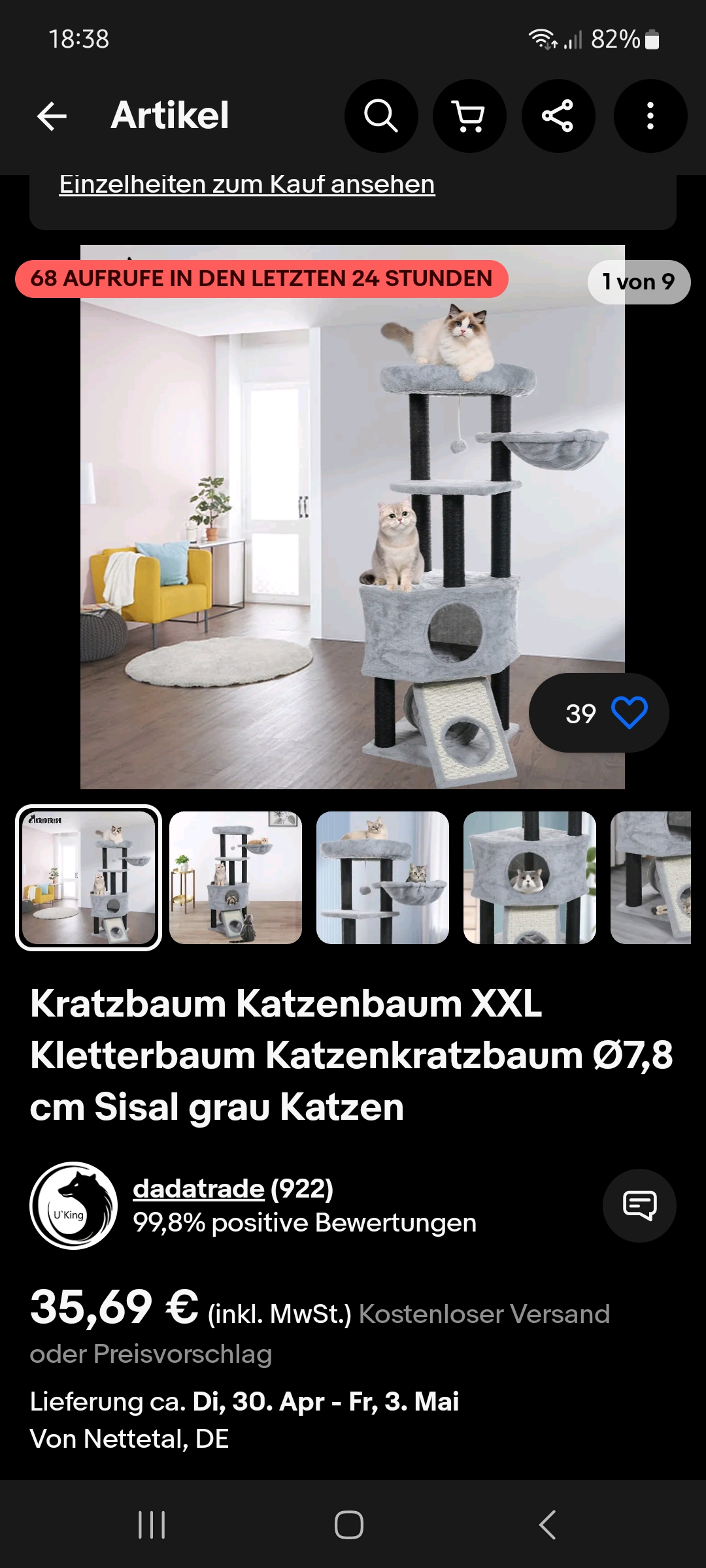
Task: Message the seller via chat icon
Action: coord(639,1205)
